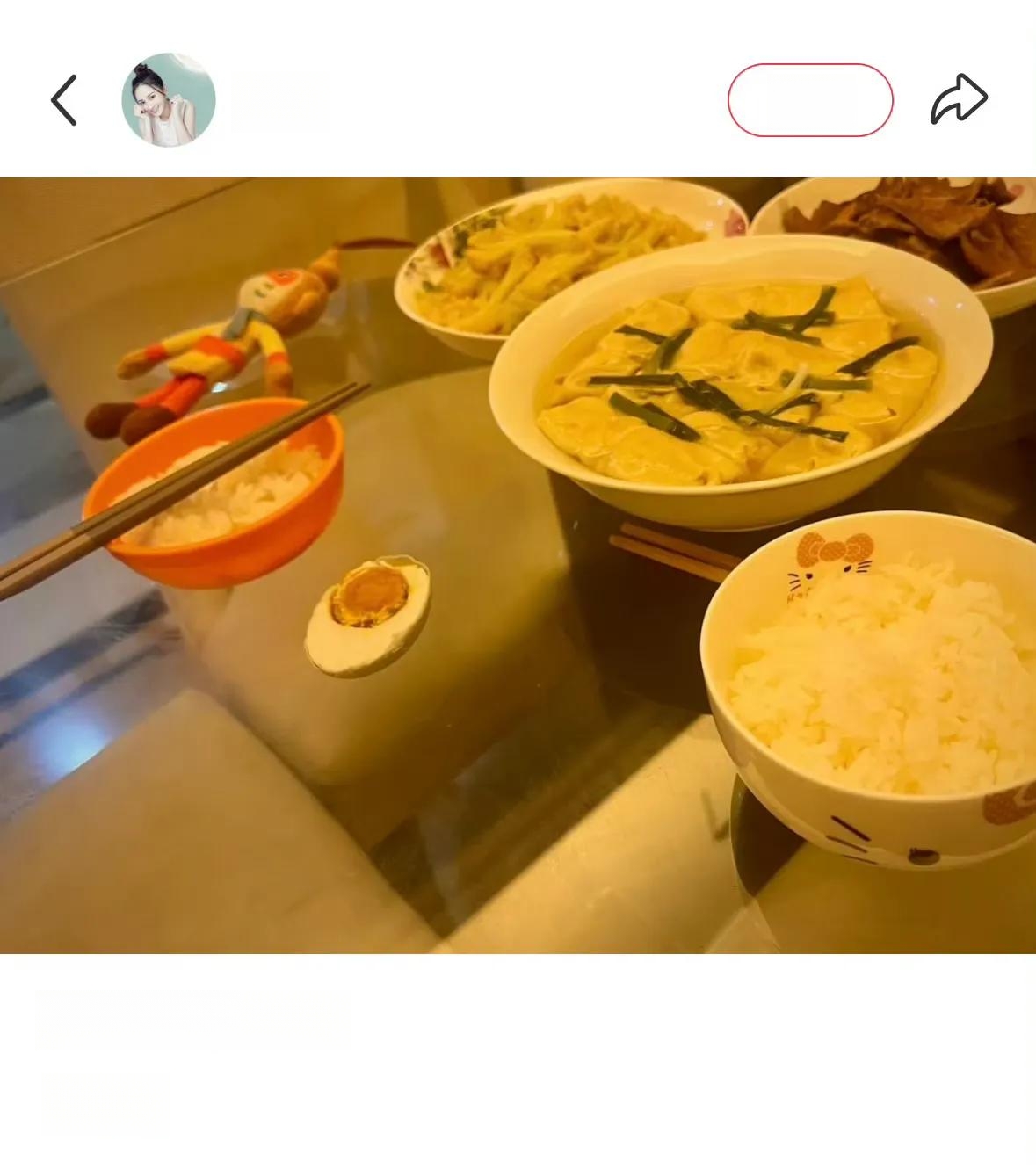This screenshot has width=1036, height=1165.
Task: Open the post author's profile avatar
Action: (x=168, y=100)
